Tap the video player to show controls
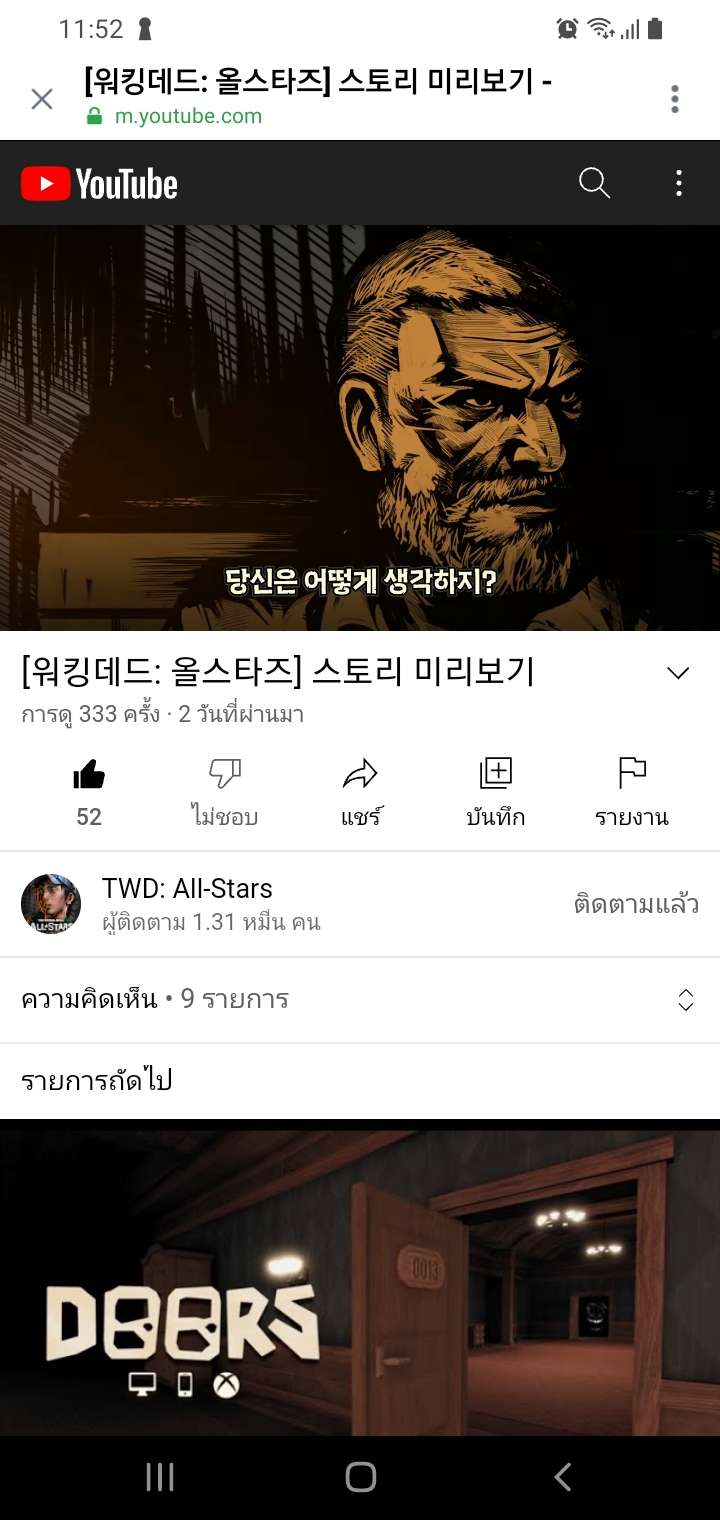Screen dimensions: 720x1520 coord(360,427)
